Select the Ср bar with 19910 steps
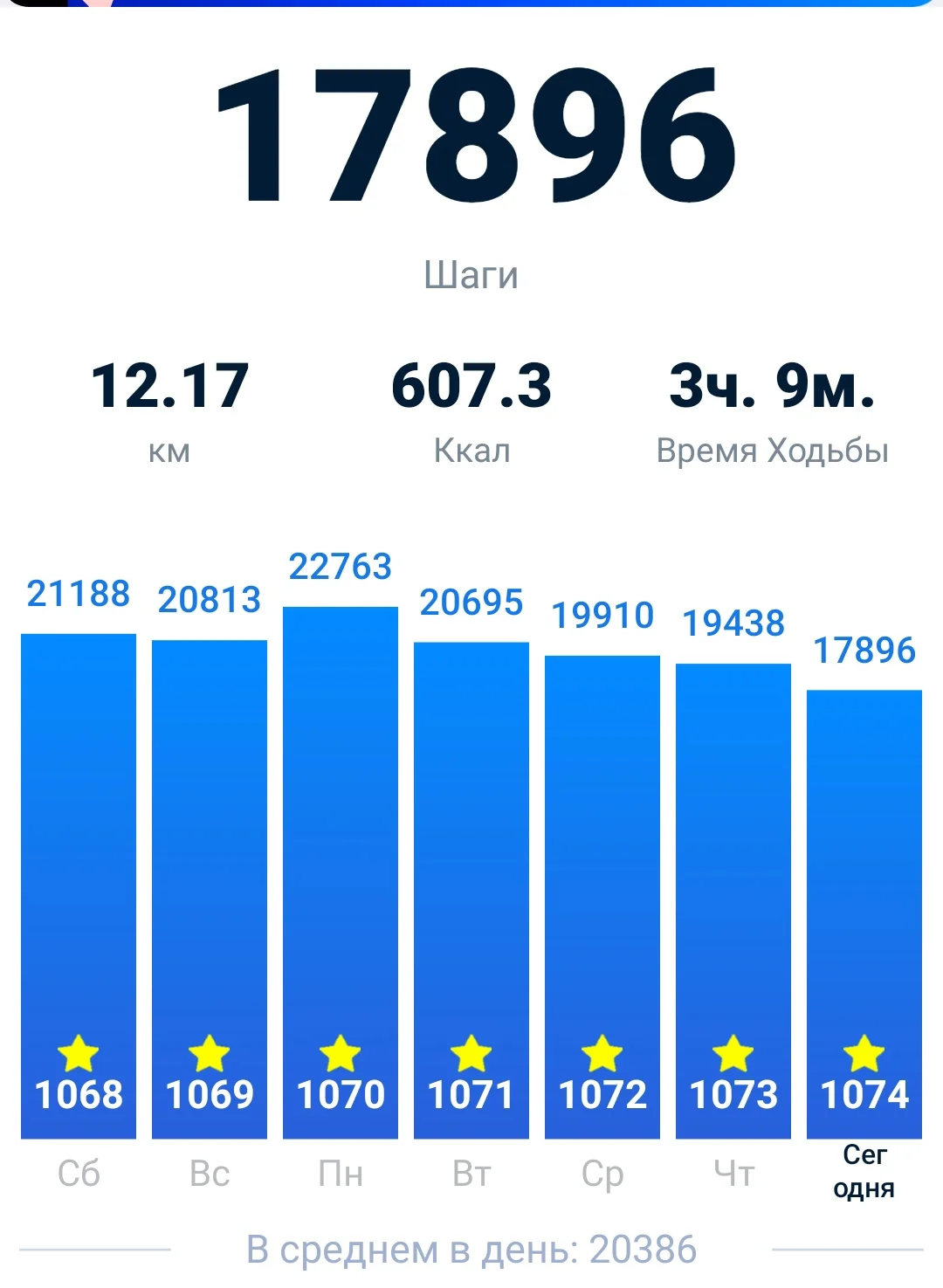Viewport: 943px width, 1288px height. (x=602, y=895)
